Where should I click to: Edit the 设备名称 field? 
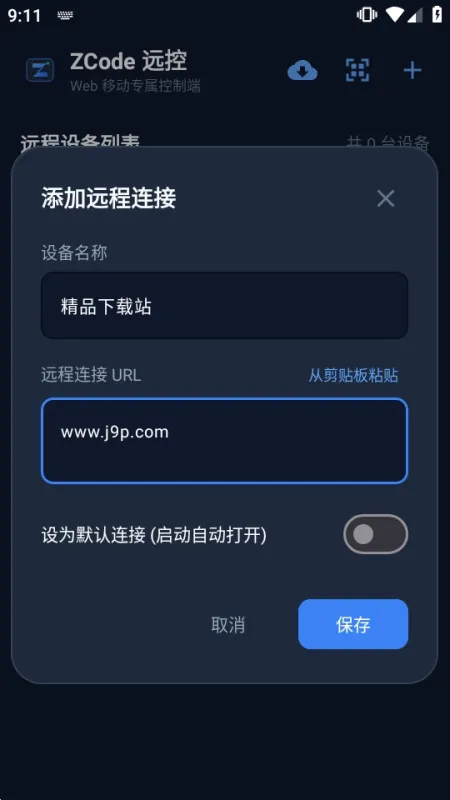[224, 306]
